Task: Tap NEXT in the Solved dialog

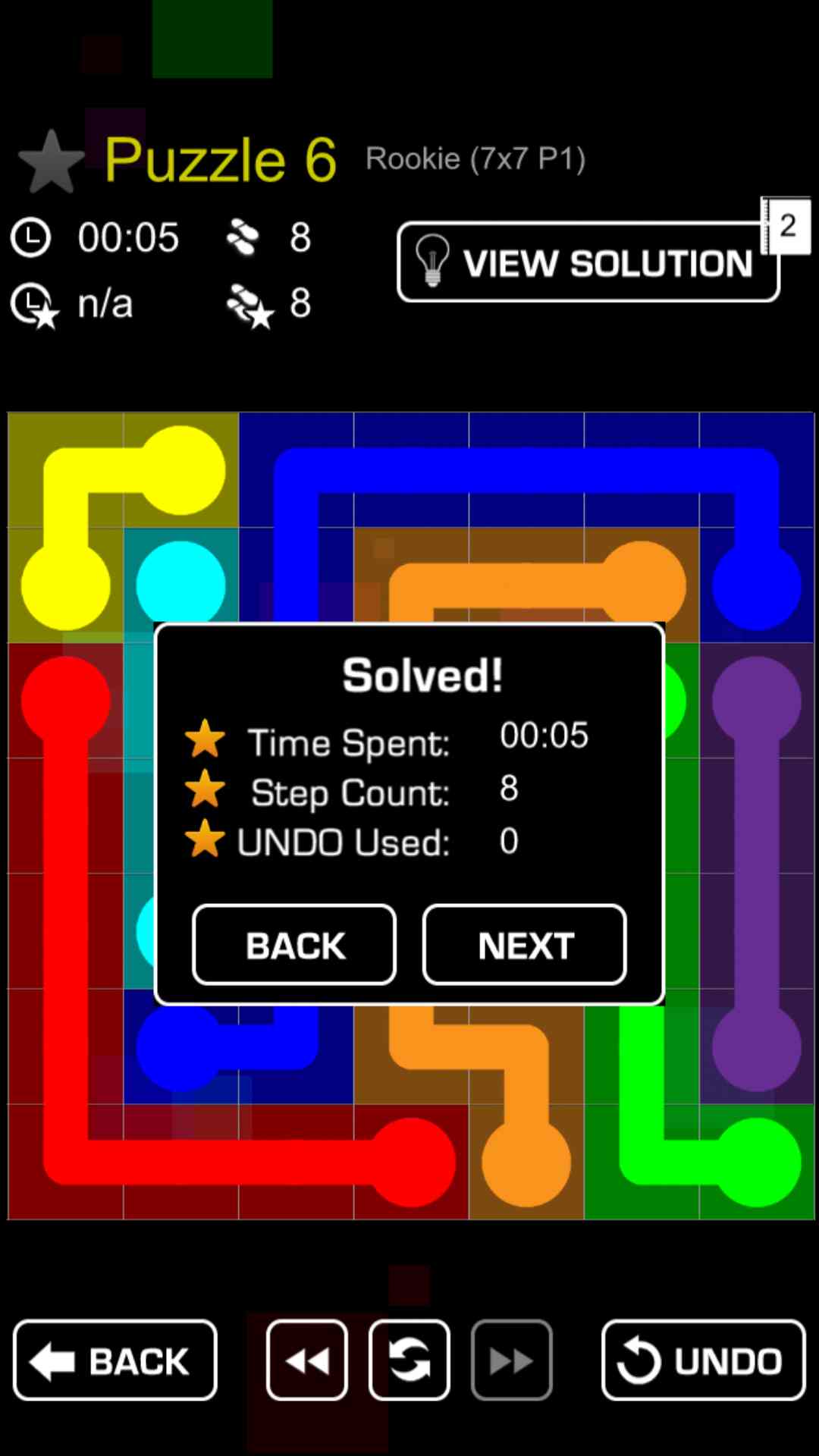Action: click(x=525, y=945)
